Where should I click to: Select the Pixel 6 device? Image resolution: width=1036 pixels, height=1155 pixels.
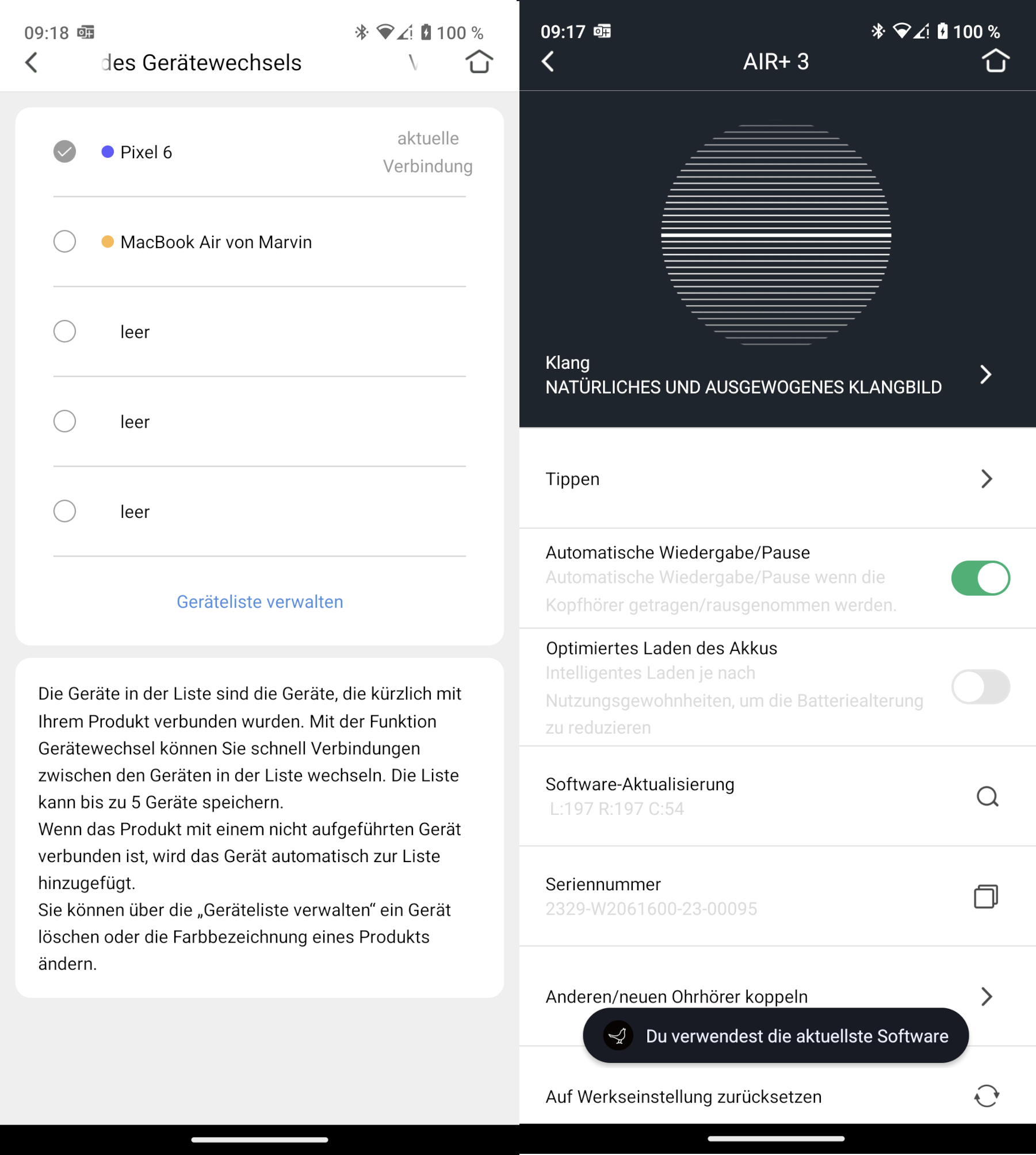click(x=64, y=152)
